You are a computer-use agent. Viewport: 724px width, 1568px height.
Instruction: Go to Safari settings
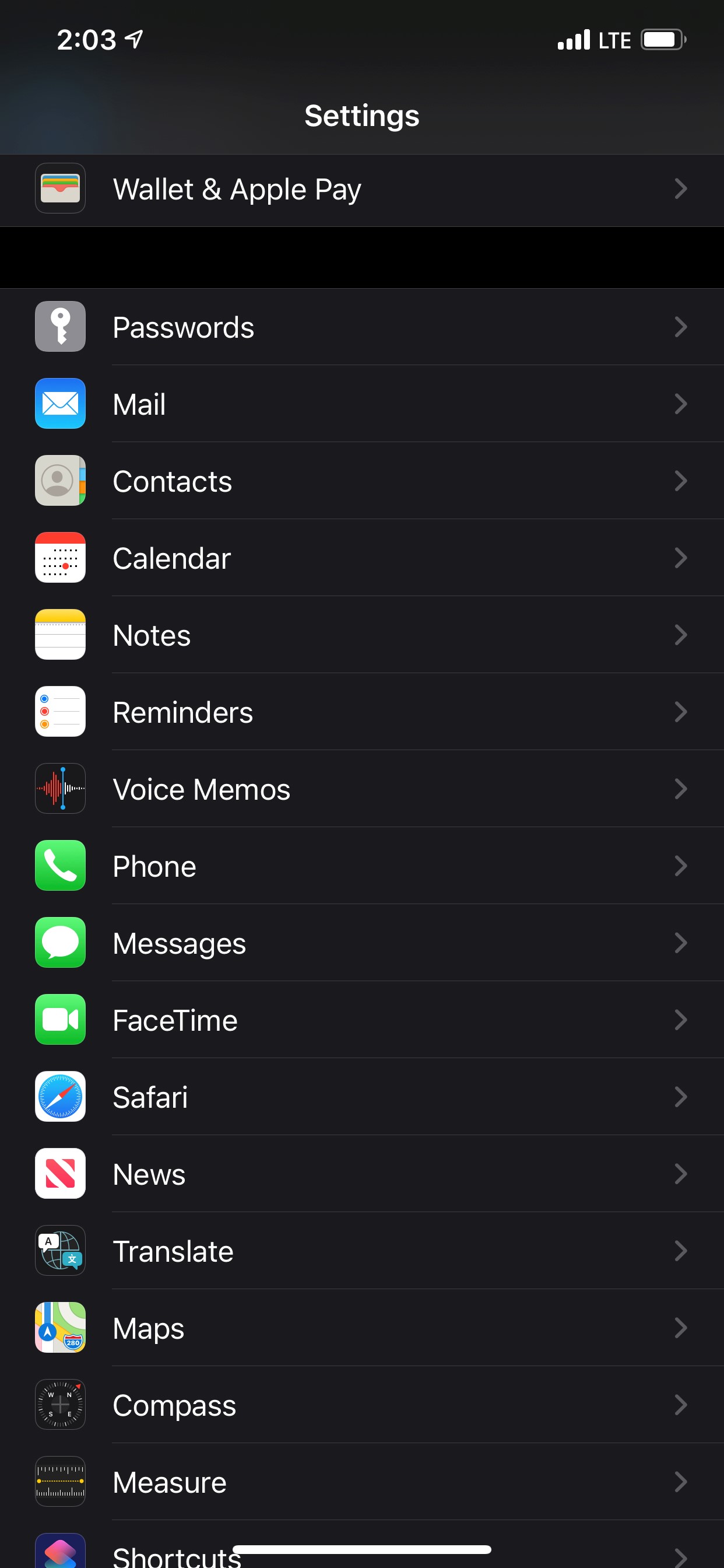pyautogui.click(x=362, y=1097)
